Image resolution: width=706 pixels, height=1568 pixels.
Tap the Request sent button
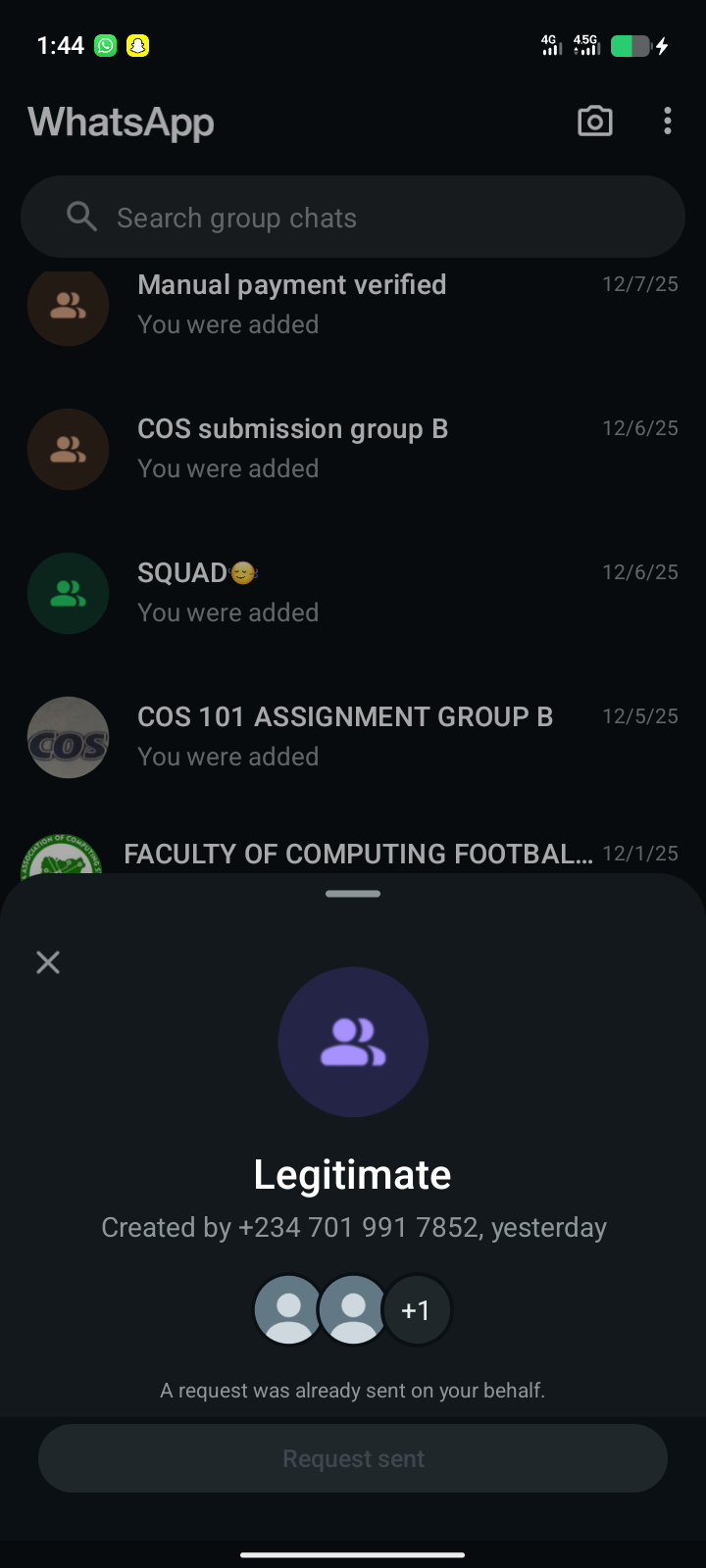coord(353,1458)
